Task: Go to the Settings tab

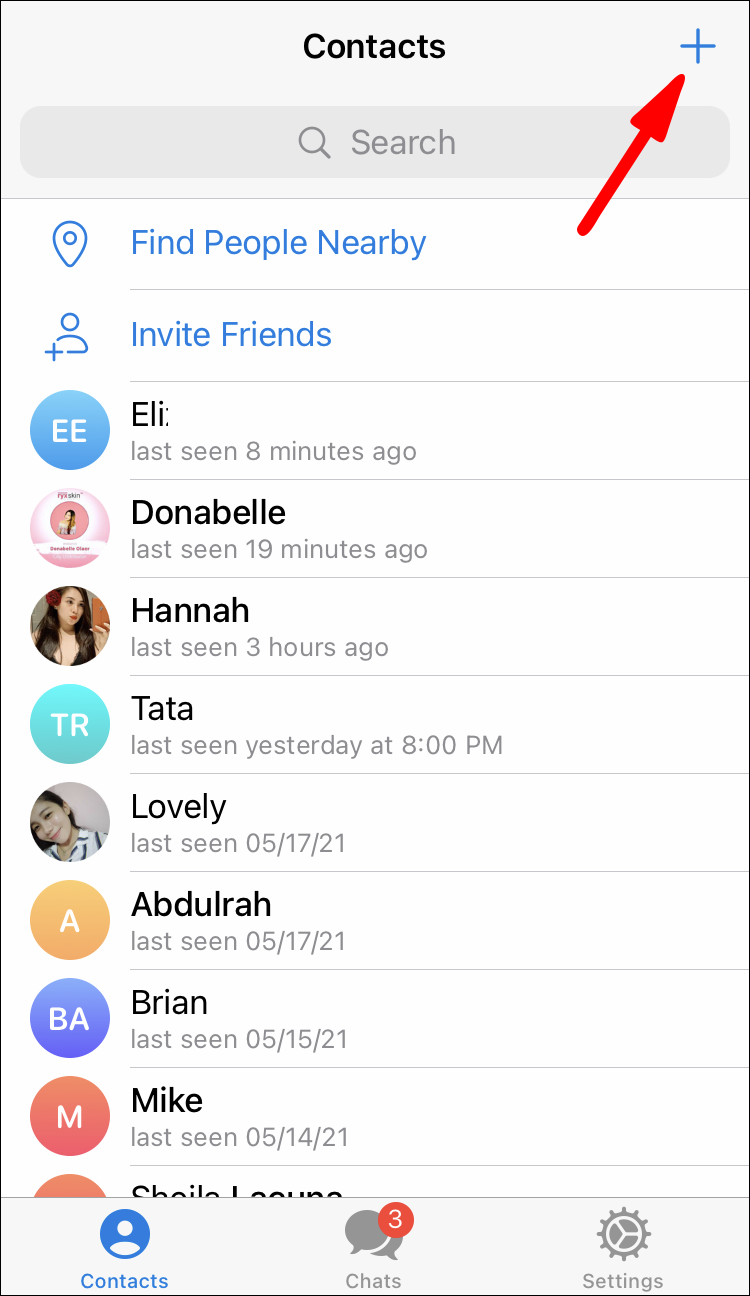Action: (623, 1246)
